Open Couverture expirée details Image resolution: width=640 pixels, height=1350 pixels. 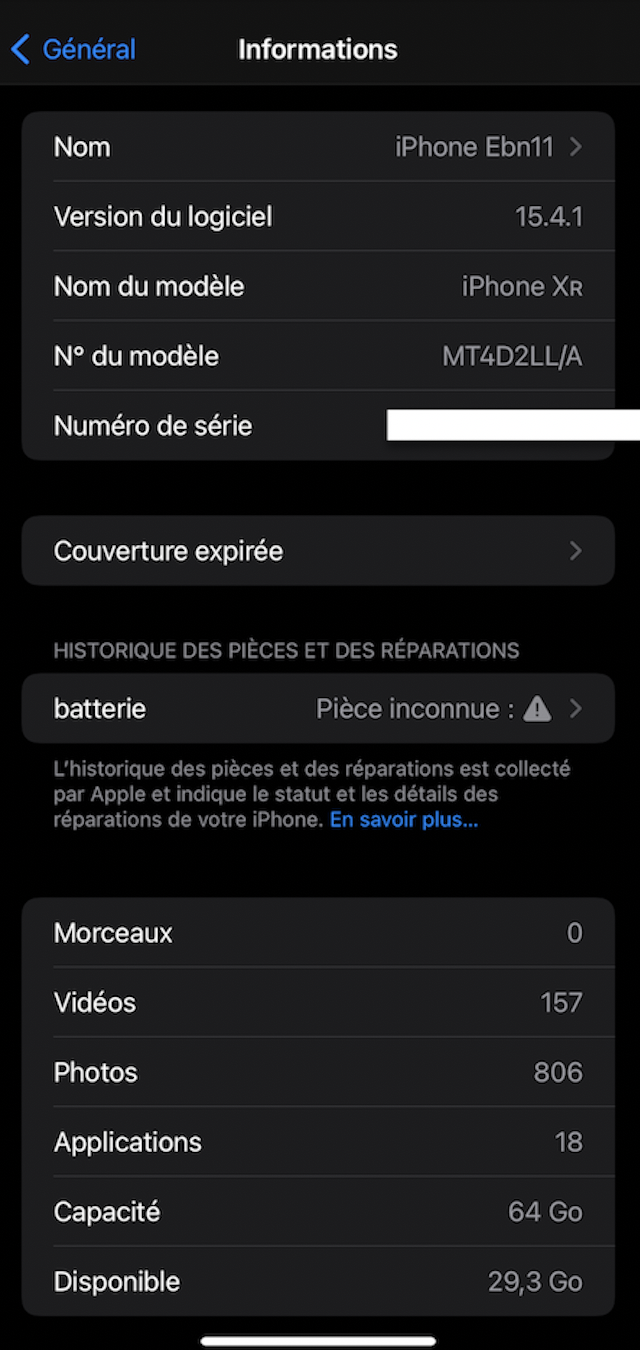318,551
